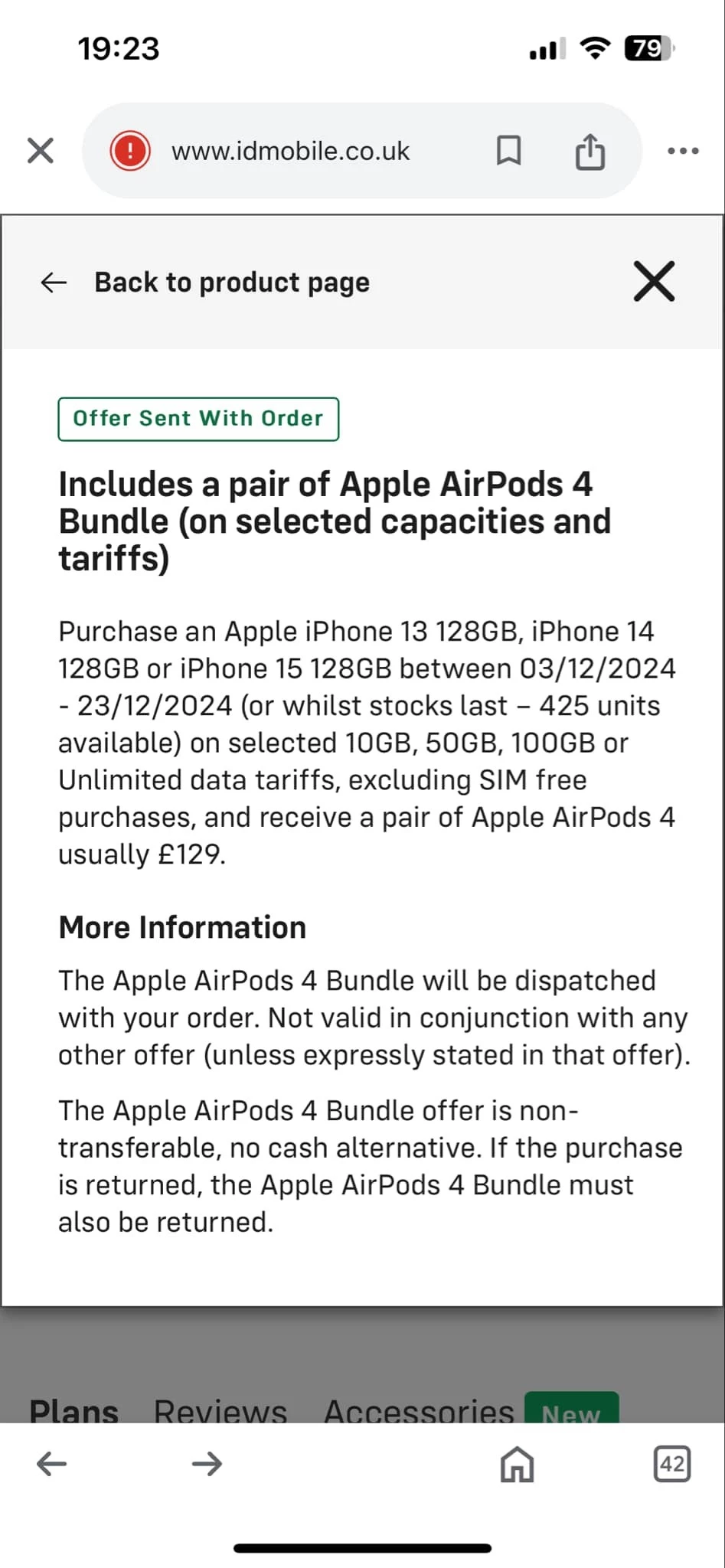Open the idmobile.co.uk address bar
This screenshot has width=725, height=1568.
pyautogui.click(x=291, y=151)
